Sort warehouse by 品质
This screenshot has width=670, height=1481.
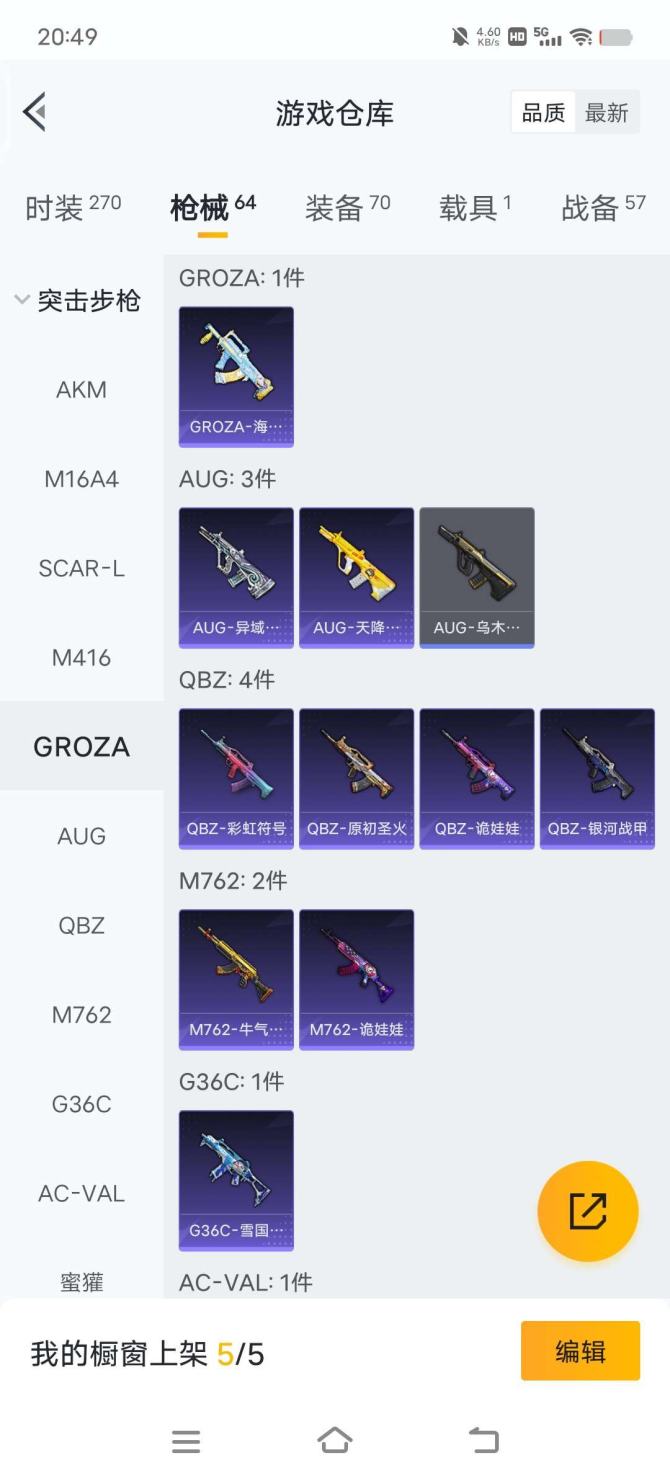(x=543, y=113)
